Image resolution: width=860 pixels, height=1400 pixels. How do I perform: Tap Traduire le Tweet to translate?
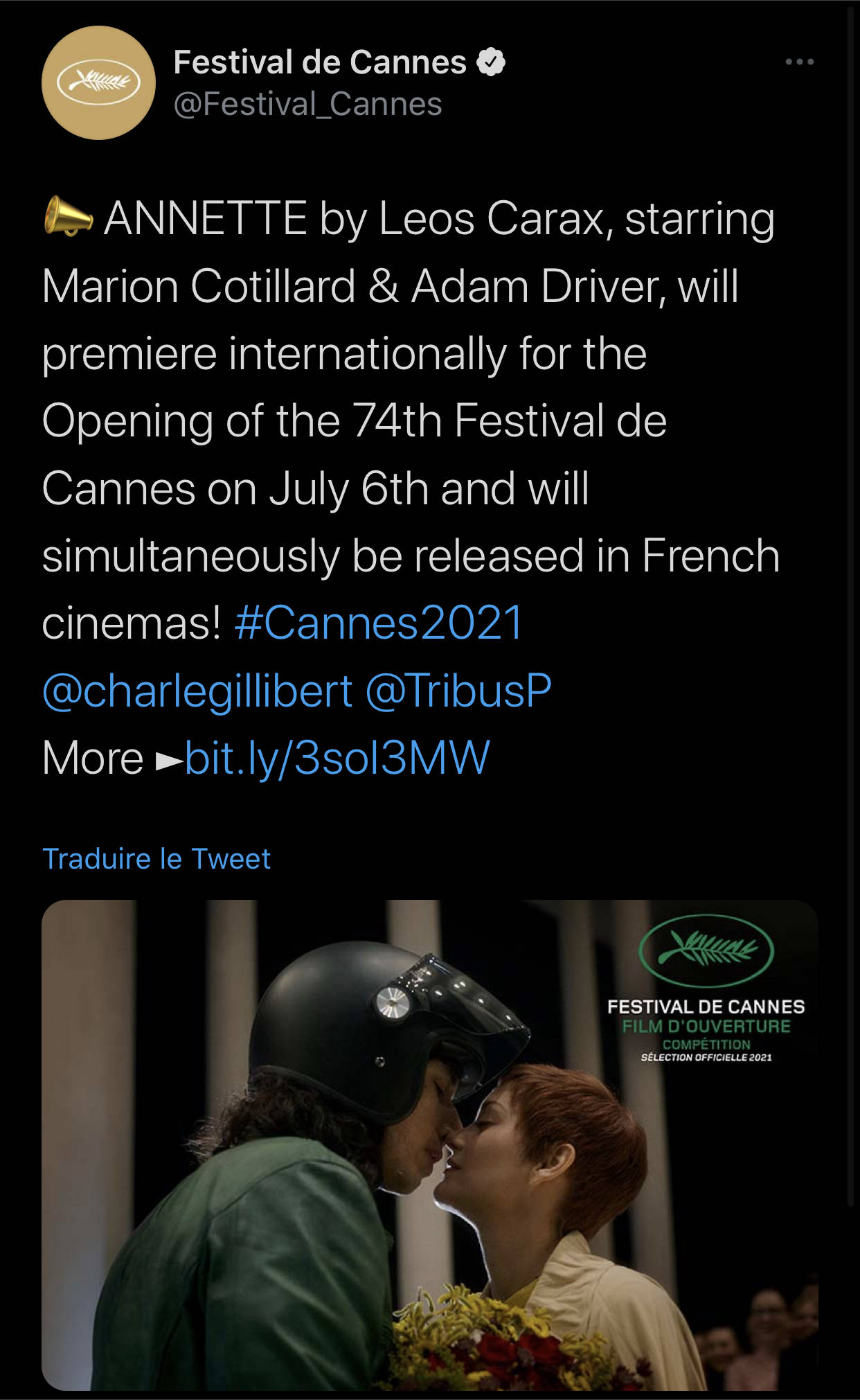tap(156, 859)
